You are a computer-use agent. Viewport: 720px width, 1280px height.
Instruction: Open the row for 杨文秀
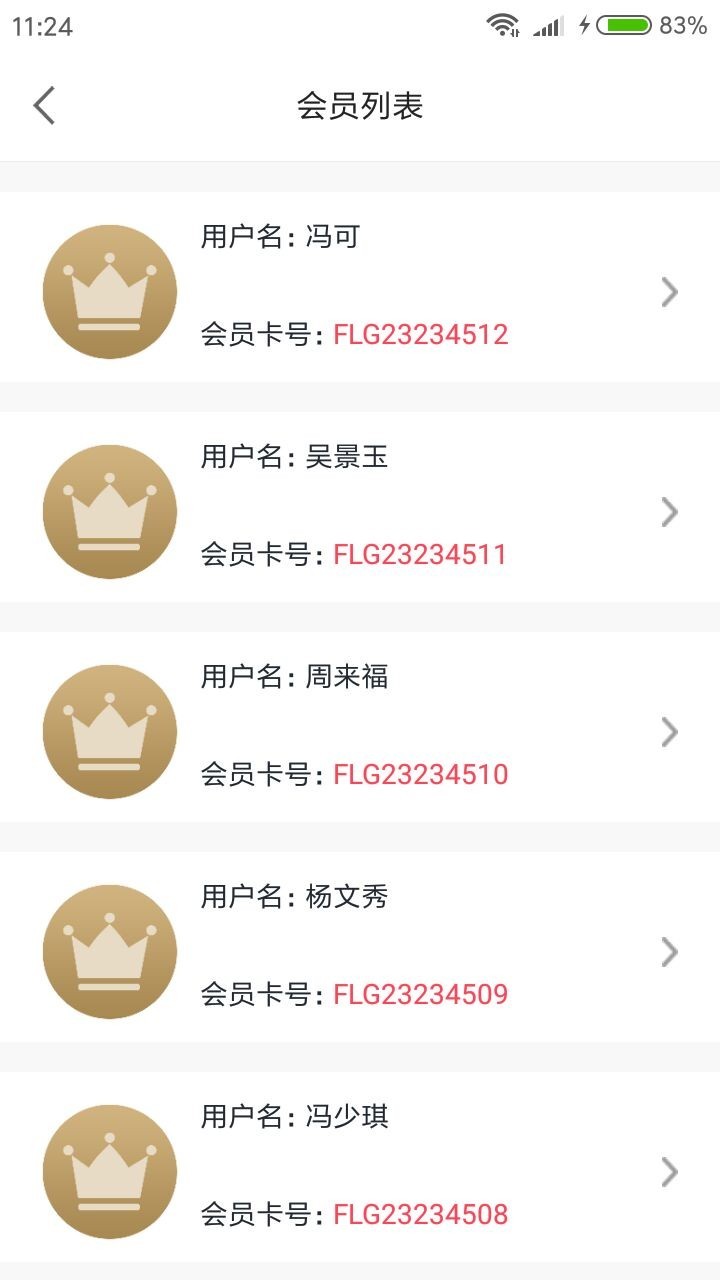(360, 948)
